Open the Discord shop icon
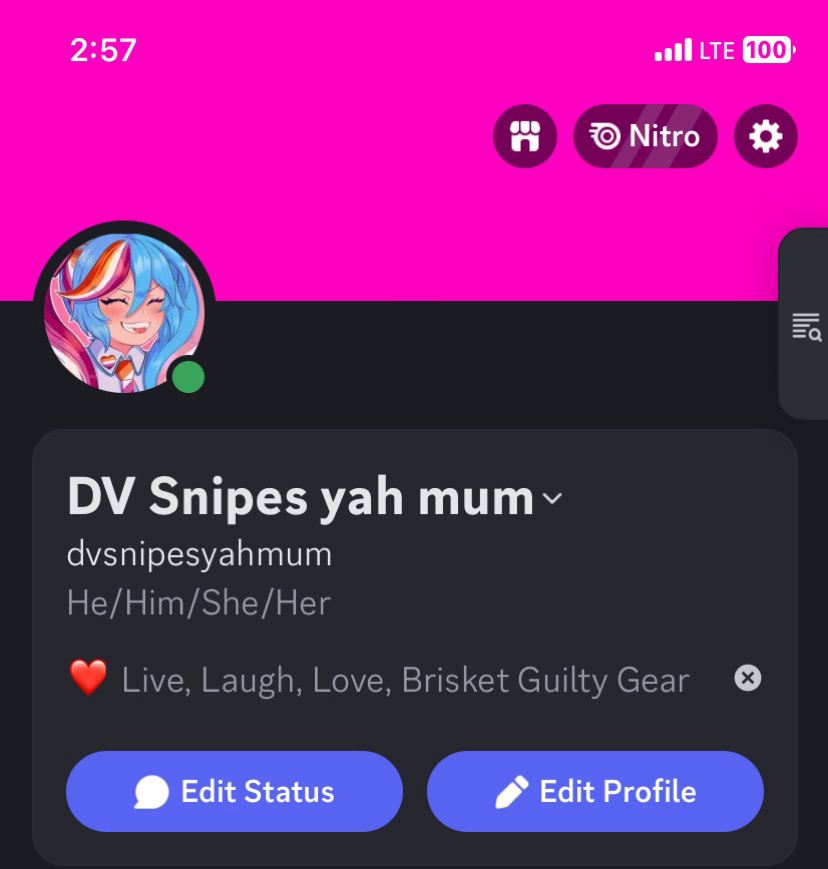 coord(525,136)
